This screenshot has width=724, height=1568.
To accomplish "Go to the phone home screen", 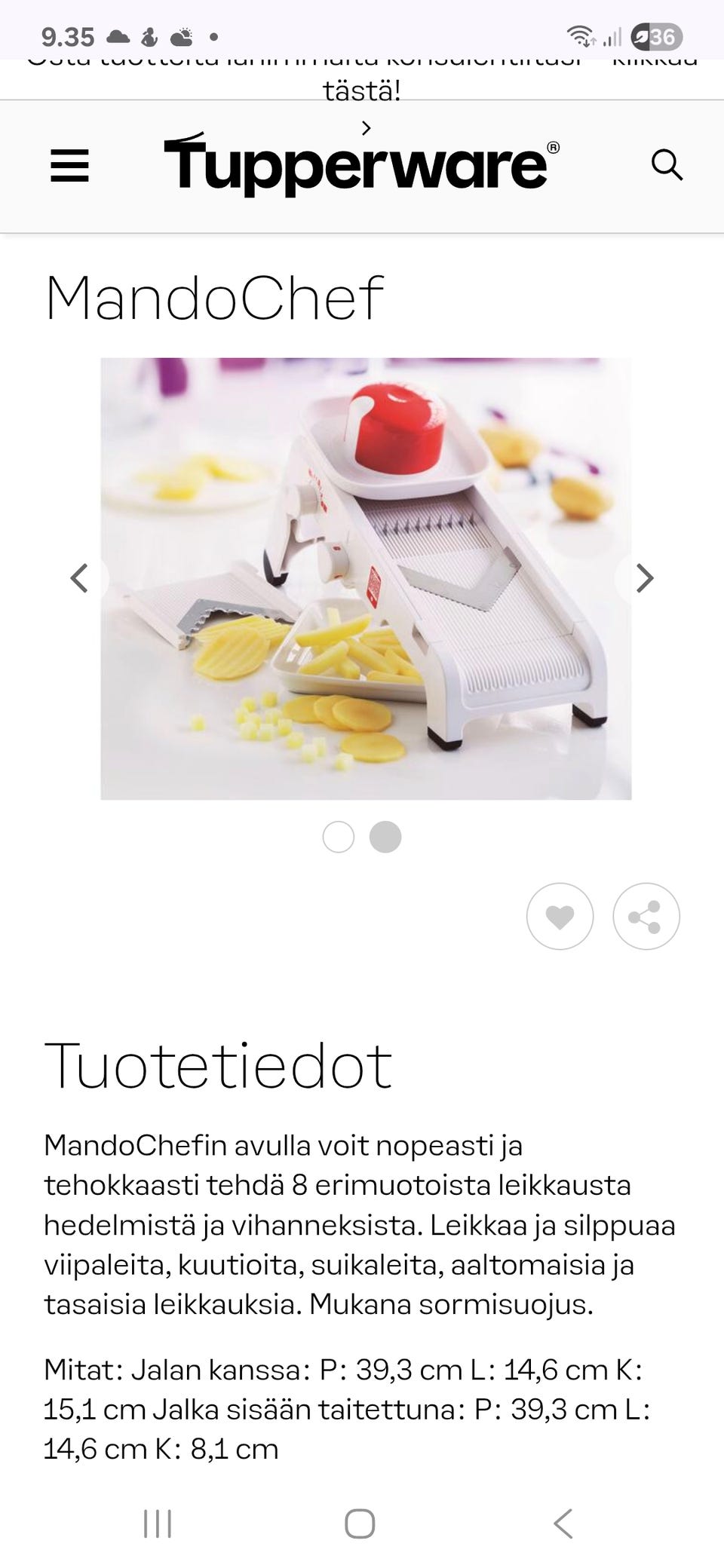I will coord(360,1524).
